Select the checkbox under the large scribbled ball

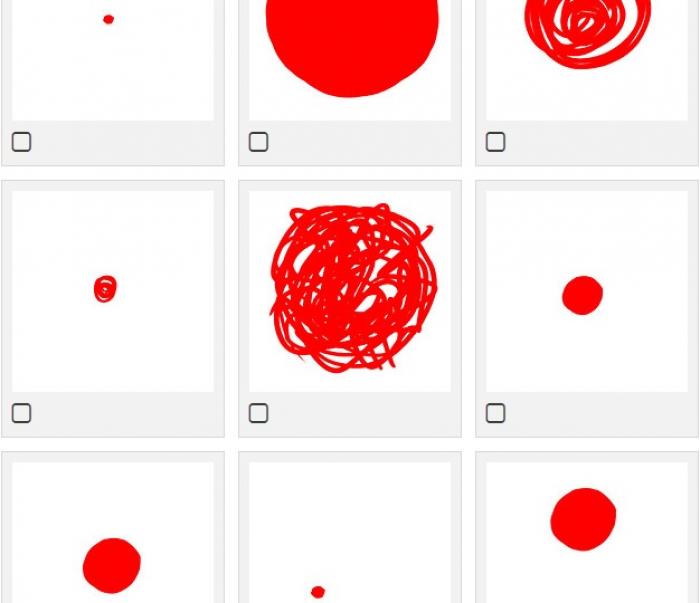coord(258,413)
